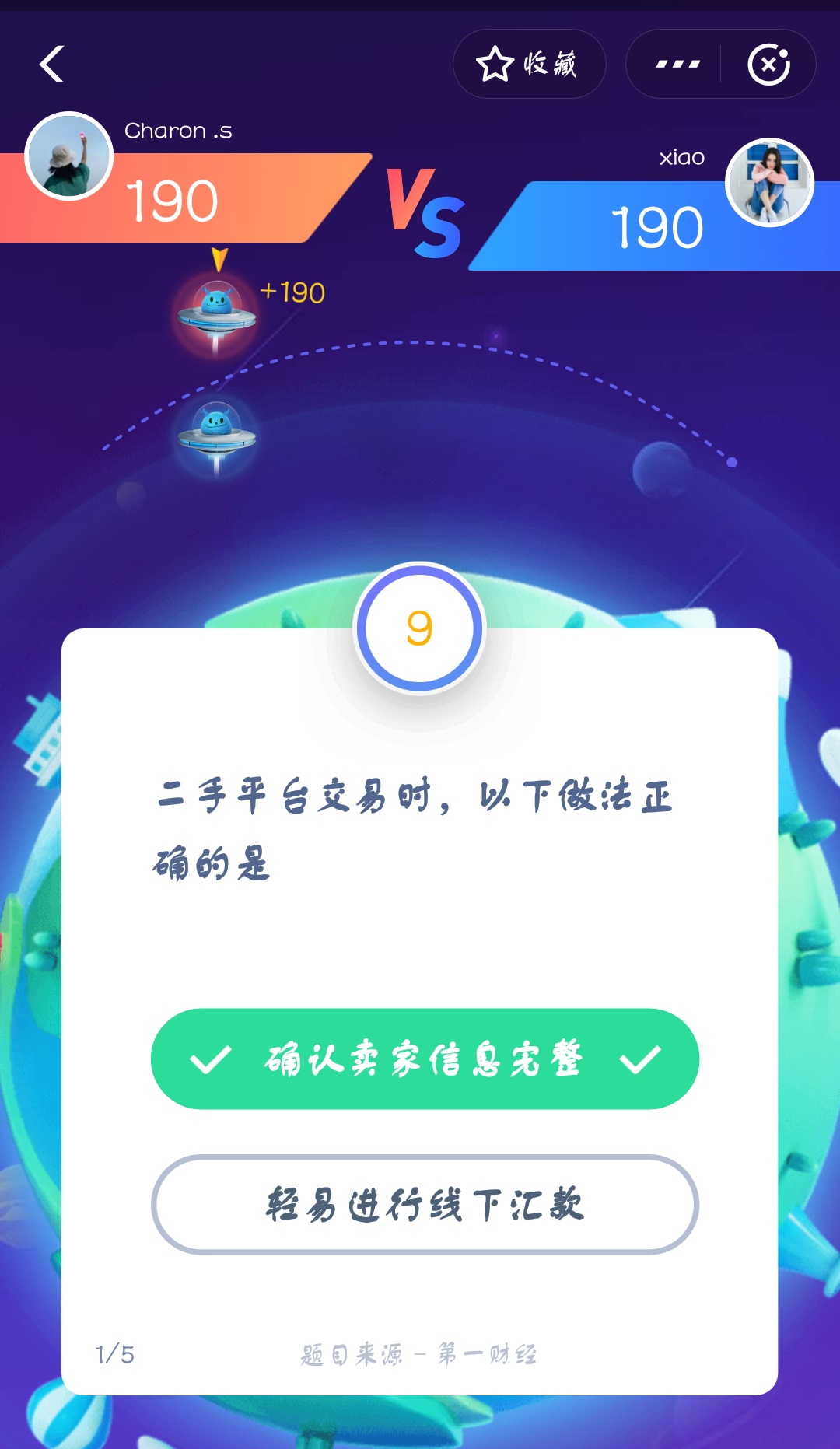The image size is (840, 1449).
Task: Open xiao opponent avatar
Action: tap(769, 183)
